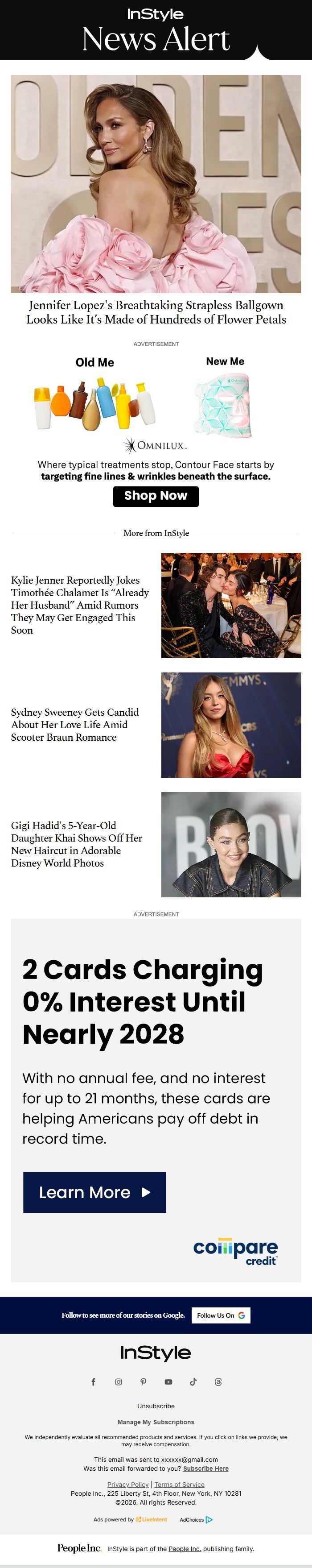Open the Sydney Sweeney photo tile
Viewport: 312px width, 1568px height.
pyautogui.click(x=230, y=725)
